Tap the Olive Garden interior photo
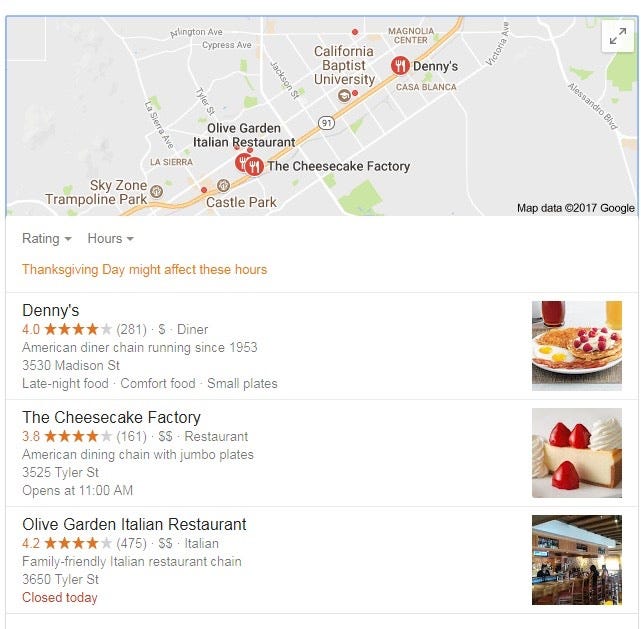The image size is (641, 629). pos(576,560)
